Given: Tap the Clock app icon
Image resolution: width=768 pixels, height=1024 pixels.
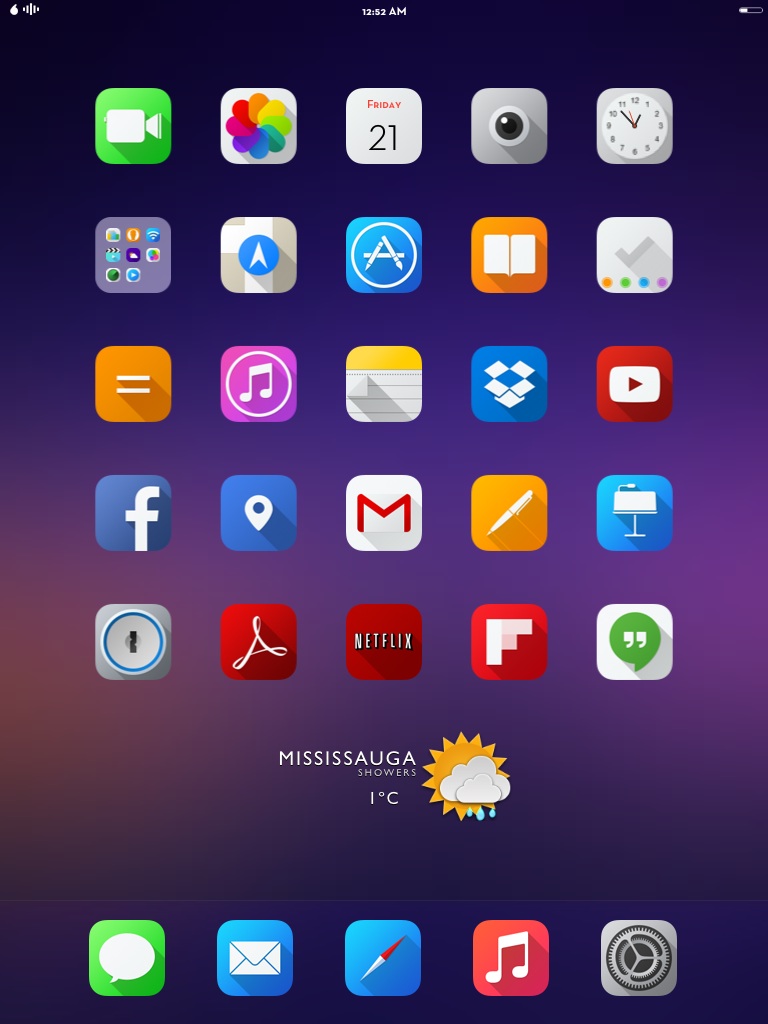Looking at the screenshot, I should point(634,126).
